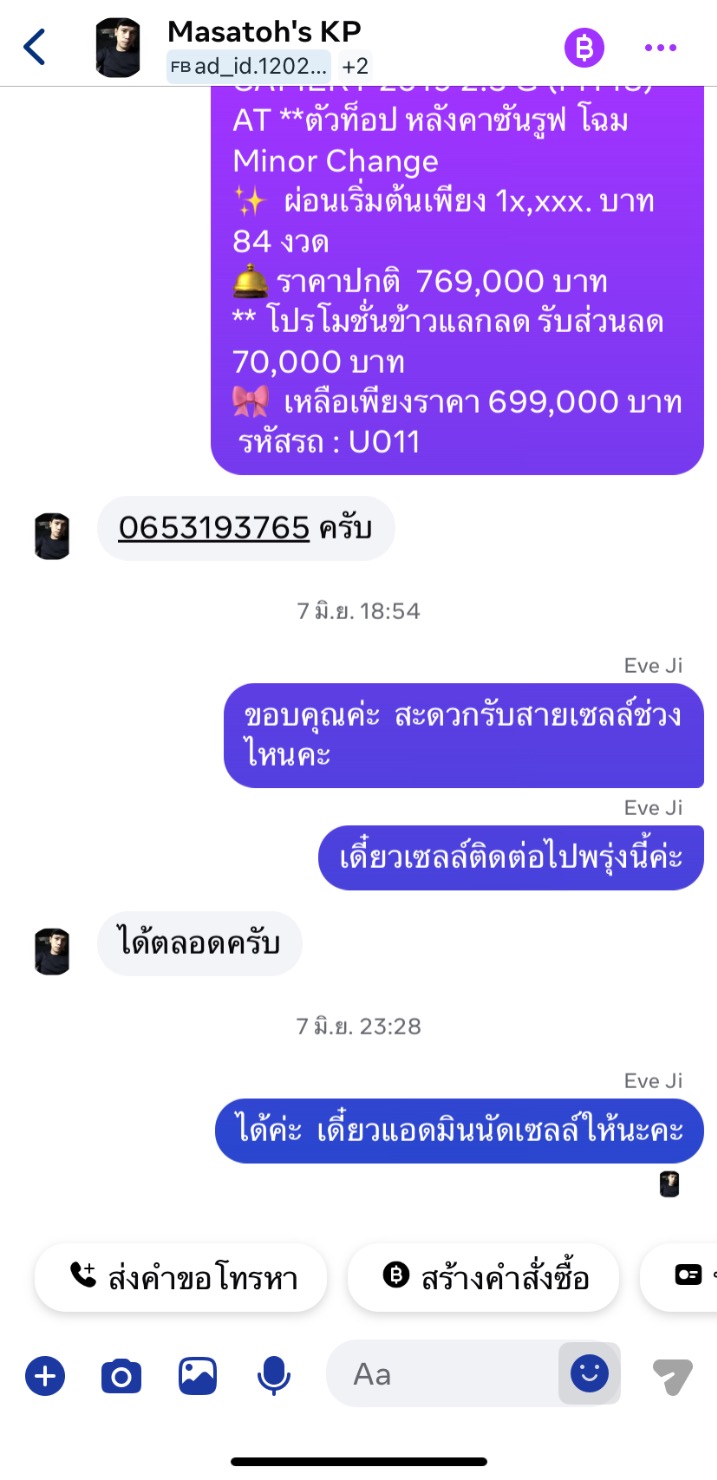
Task: Tap ส่งคำขอโทรหา quick action
Action: coord(181,1277)
